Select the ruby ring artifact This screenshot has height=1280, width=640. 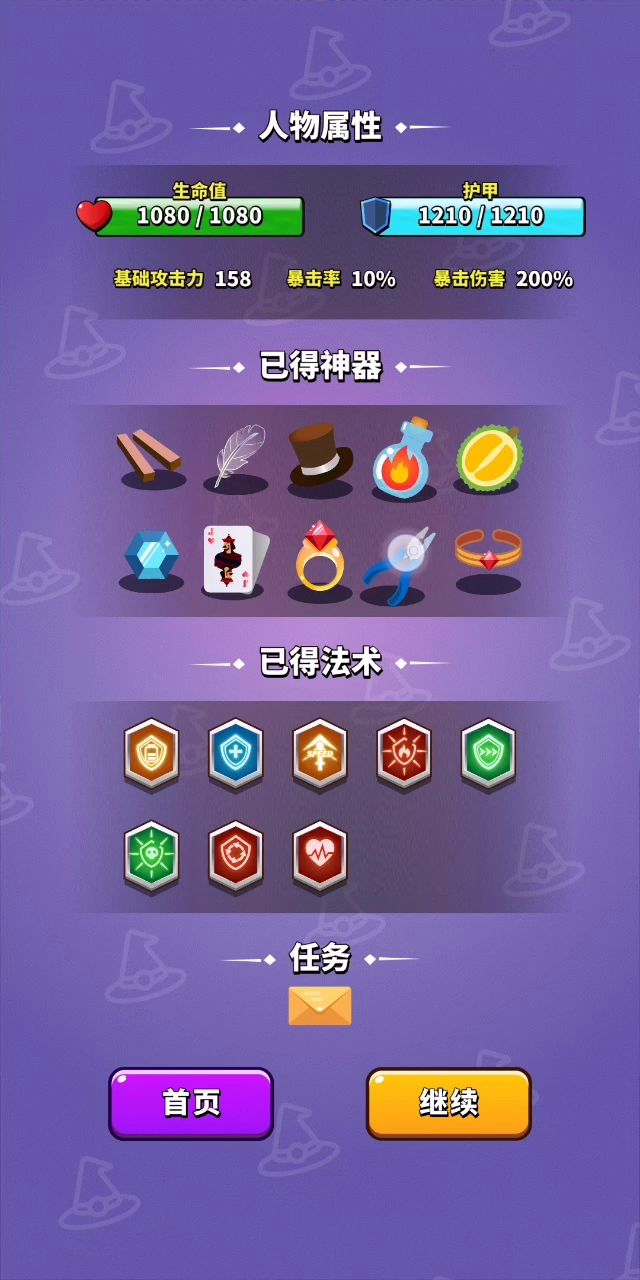point(320,557)
